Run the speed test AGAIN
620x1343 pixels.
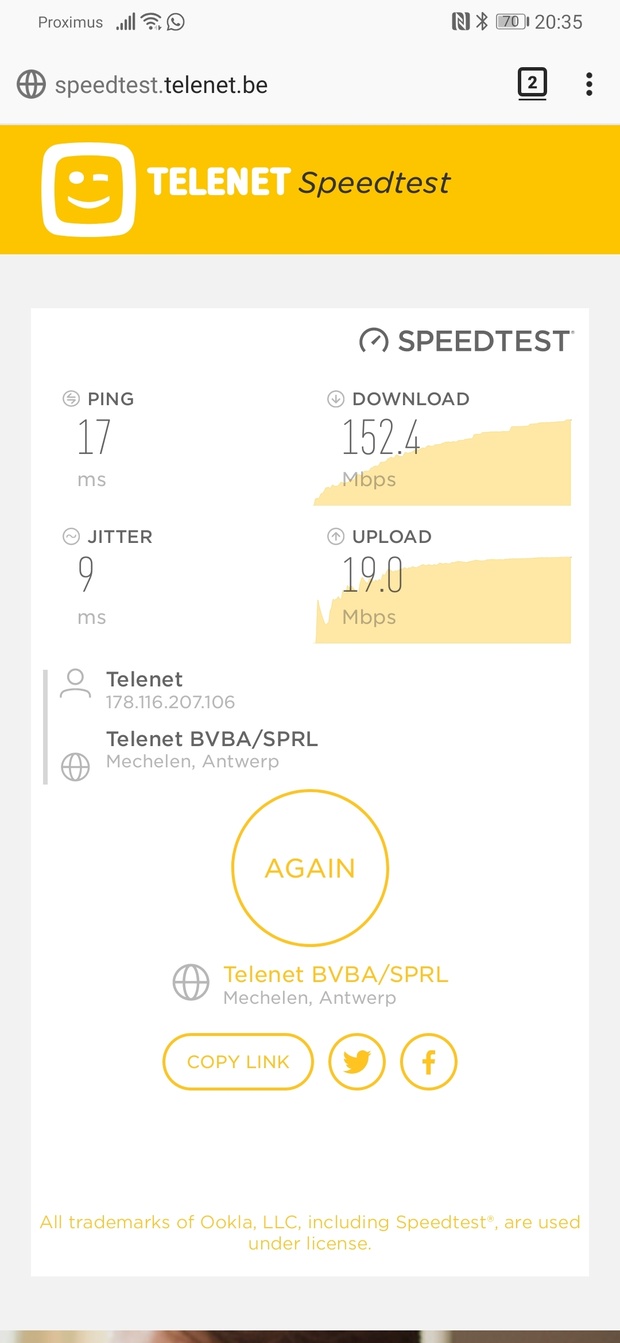(310, 868)
